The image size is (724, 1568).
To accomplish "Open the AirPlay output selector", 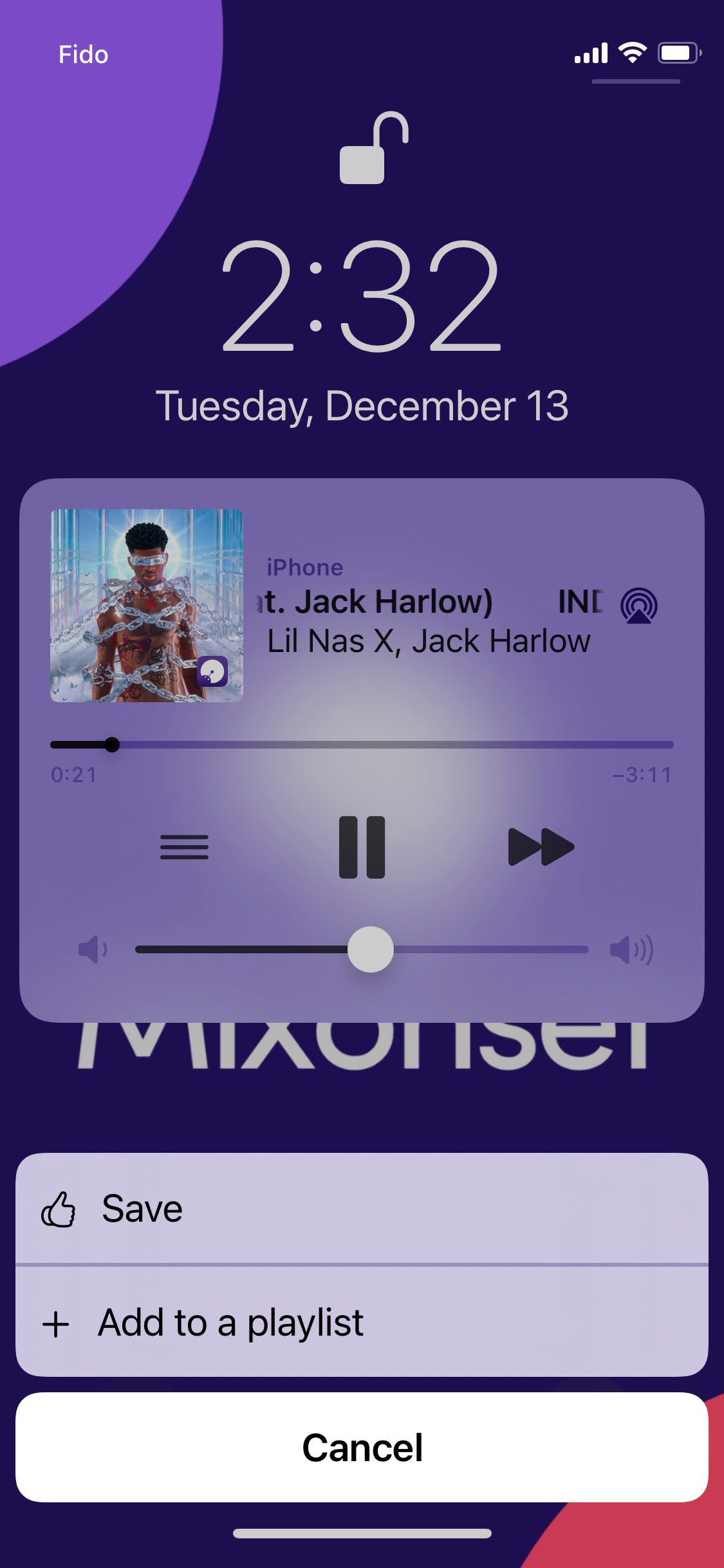I will [638, 606].
